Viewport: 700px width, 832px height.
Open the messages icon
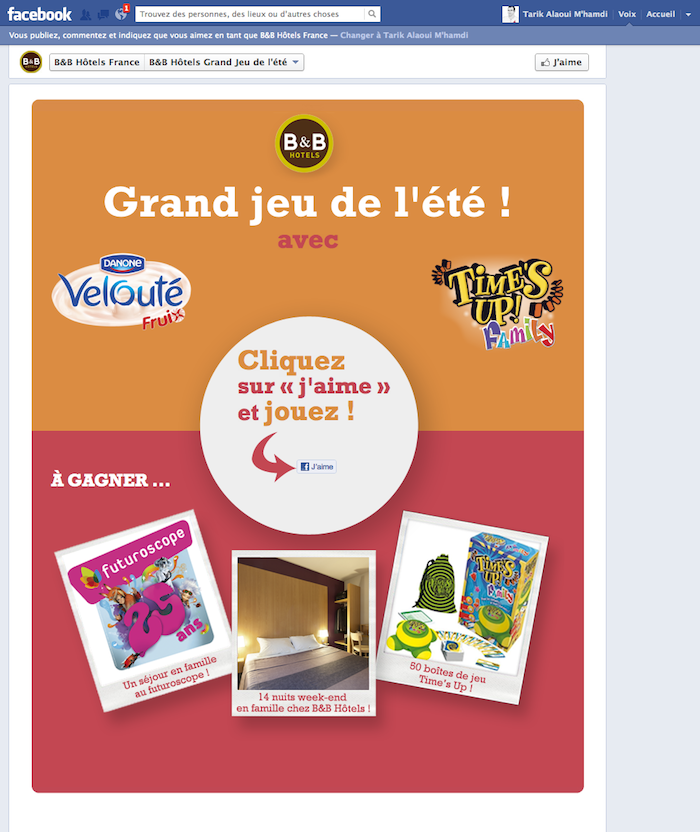[103, 14]
